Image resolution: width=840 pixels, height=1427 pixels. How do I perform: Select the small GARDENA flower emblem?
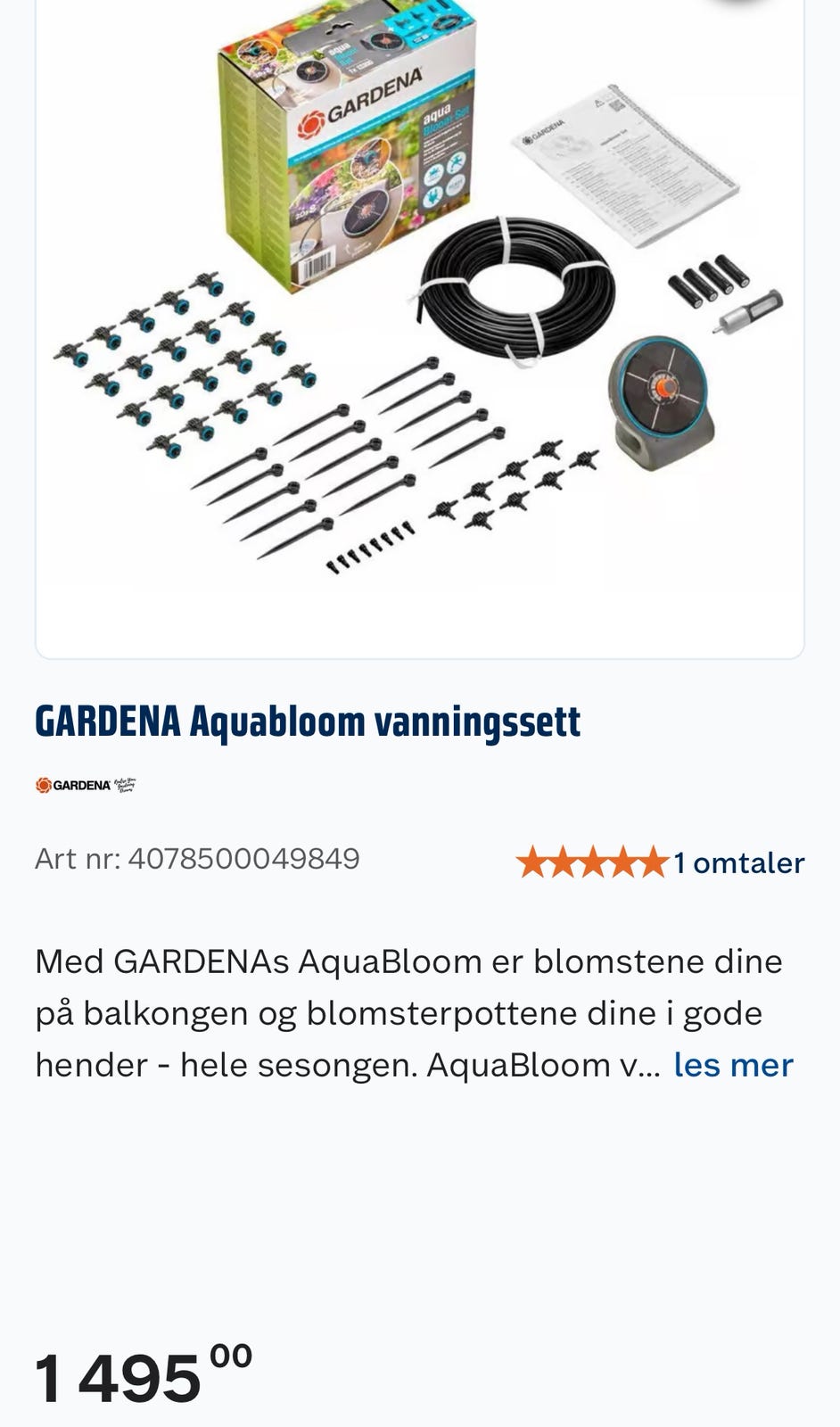[45, 786]
